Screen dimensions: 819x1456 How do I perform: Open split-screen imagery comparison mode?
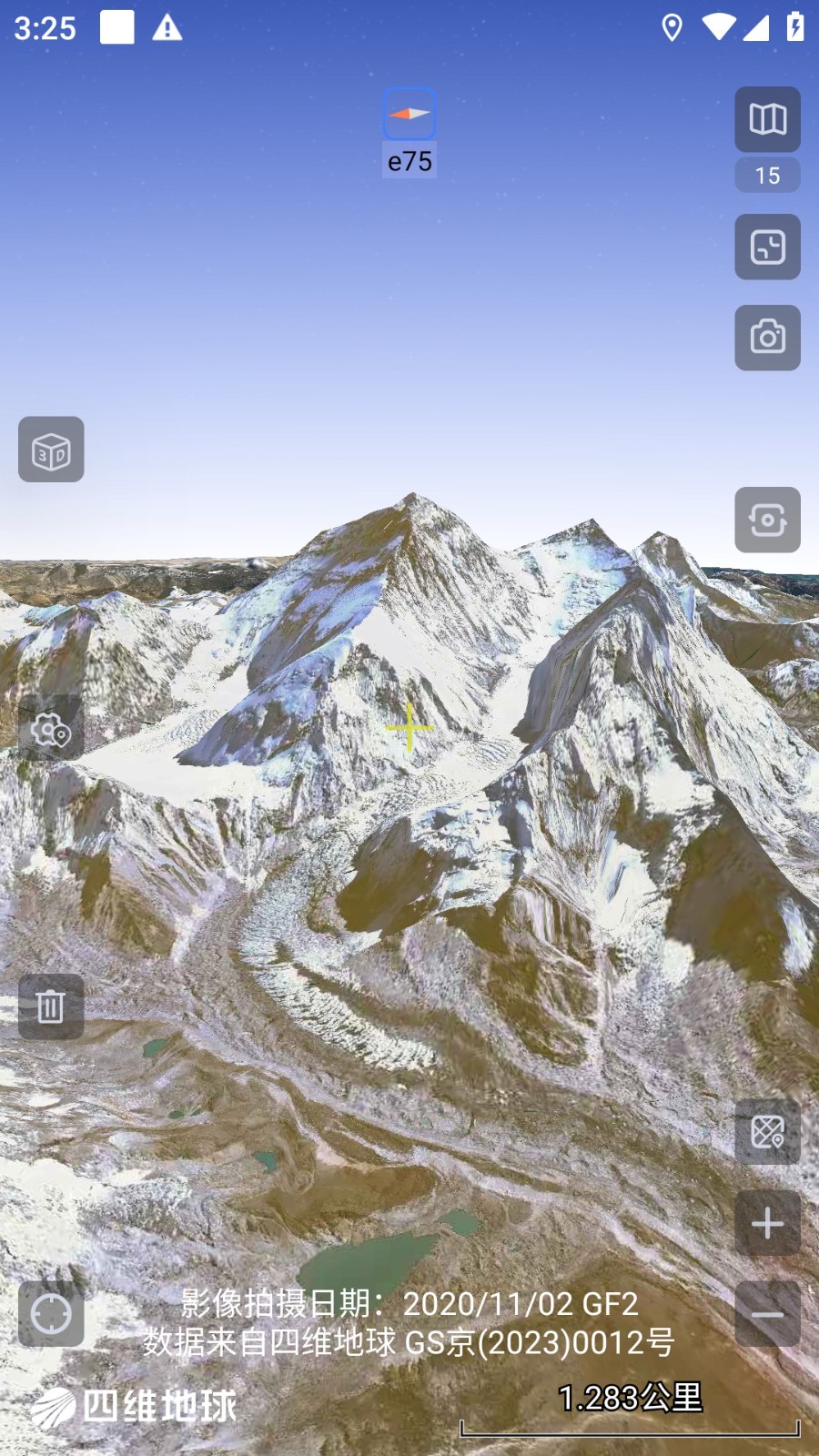click(x=768, y=248)
